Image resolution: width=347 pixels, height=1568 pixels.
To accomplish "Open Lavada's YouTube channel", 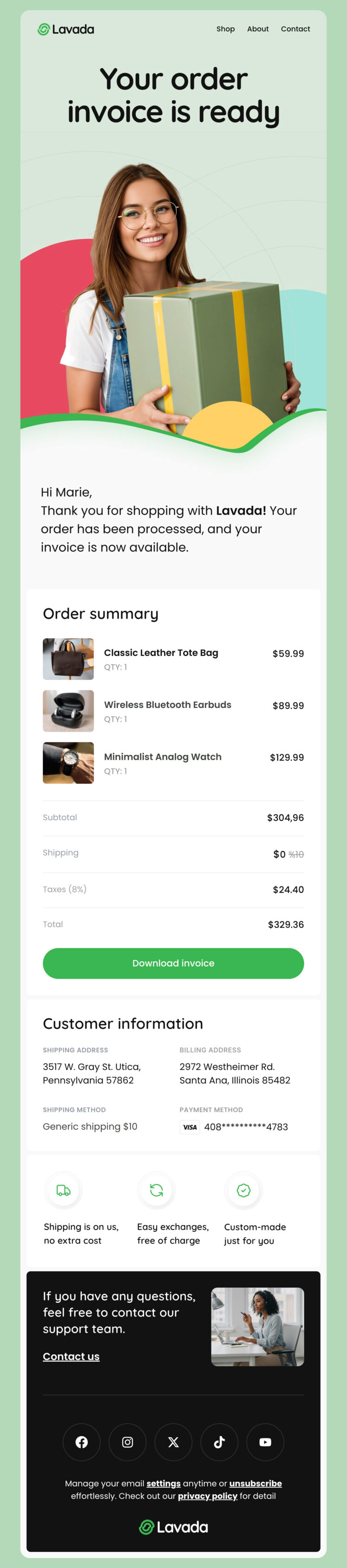I will click(x=265, y=1442).
